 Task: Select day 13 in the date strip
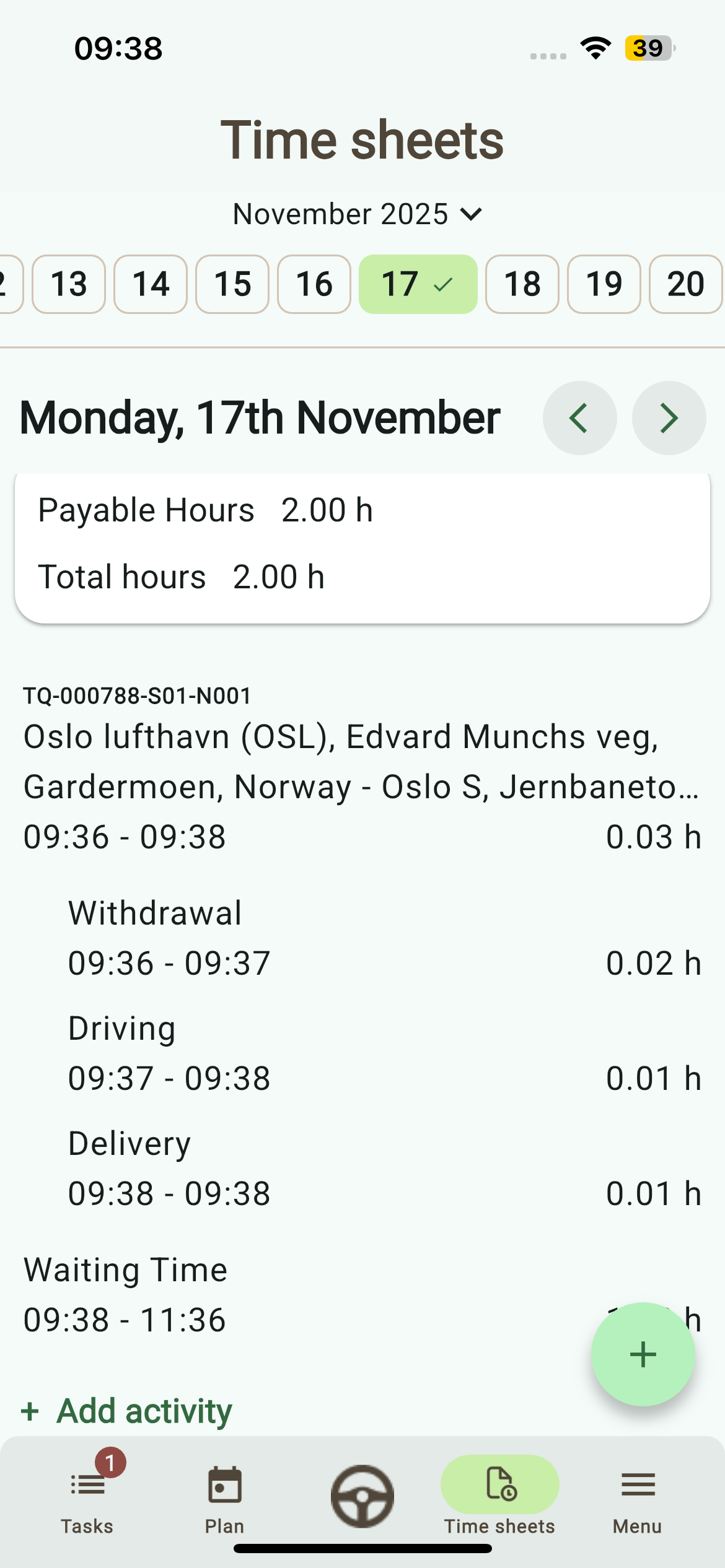point(69,284)
